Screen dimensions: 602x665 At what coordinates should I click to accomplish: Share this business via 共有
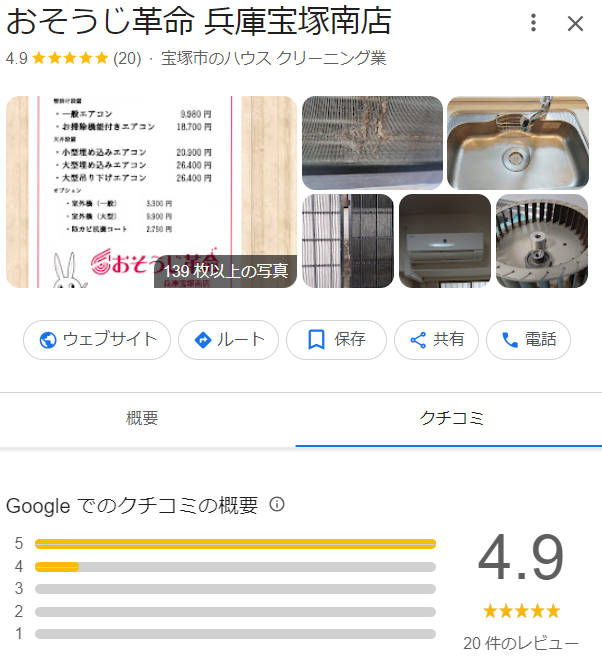[436, 340]
